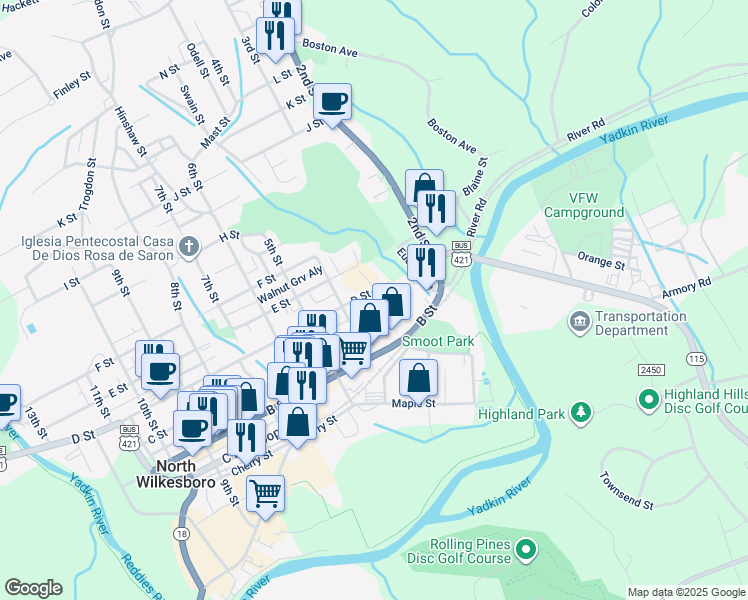Screen dimensions: 748x600
Task: Open the coffee marker near E St and 10th St
Action: pyautogui.click(x=161, y=372)
